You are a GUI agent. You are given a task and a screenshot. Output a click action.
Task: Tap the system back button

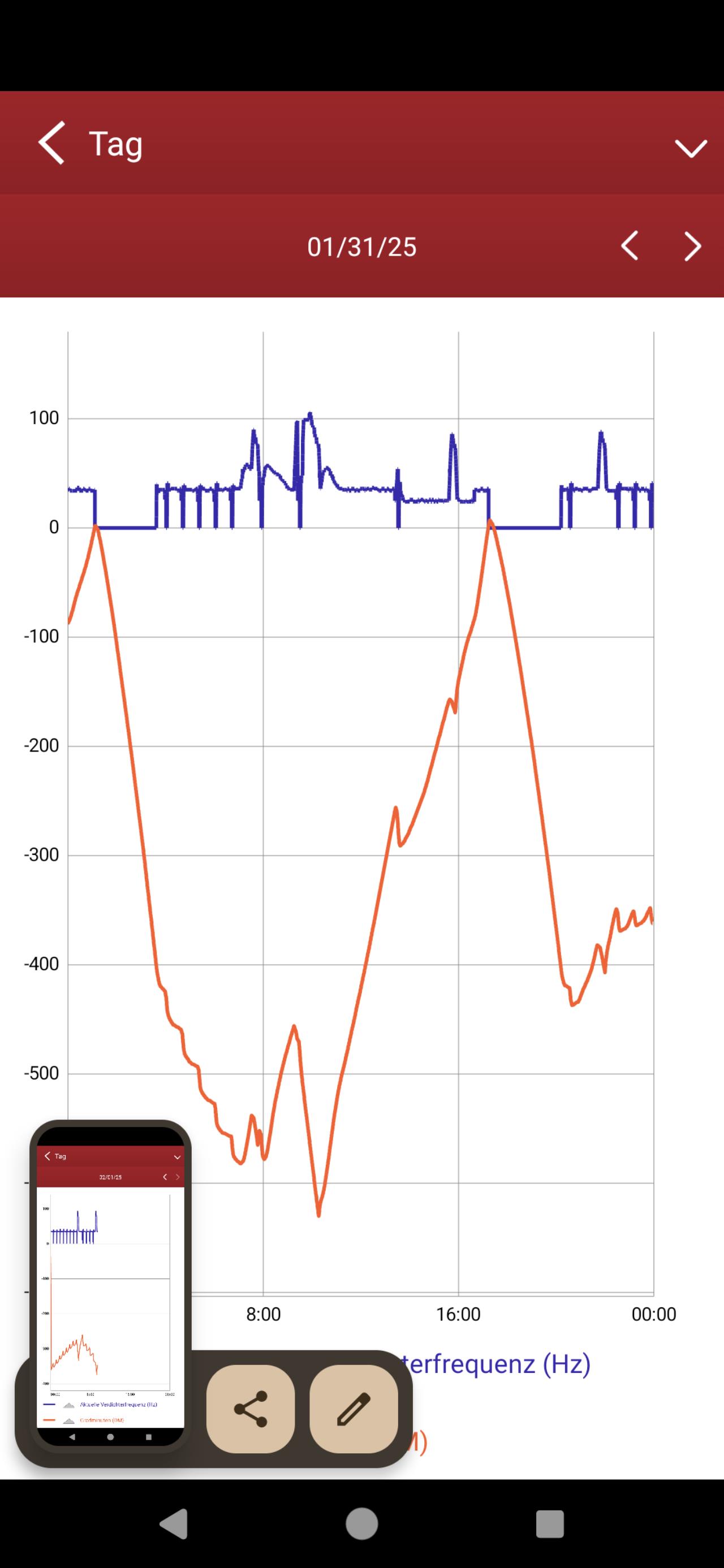174,1523
